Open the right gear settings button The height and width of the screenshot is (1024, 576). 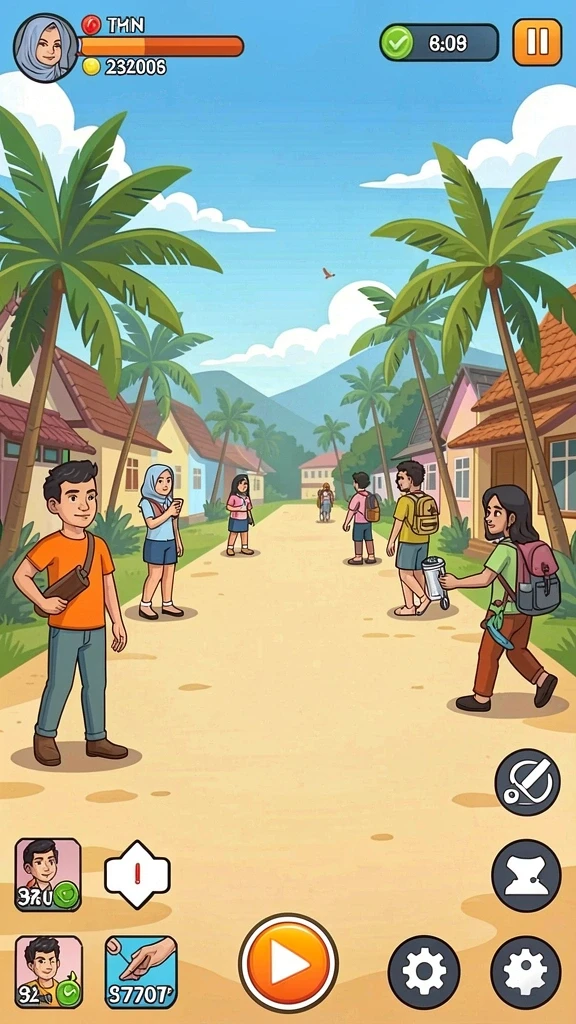(x=526, y=972)
